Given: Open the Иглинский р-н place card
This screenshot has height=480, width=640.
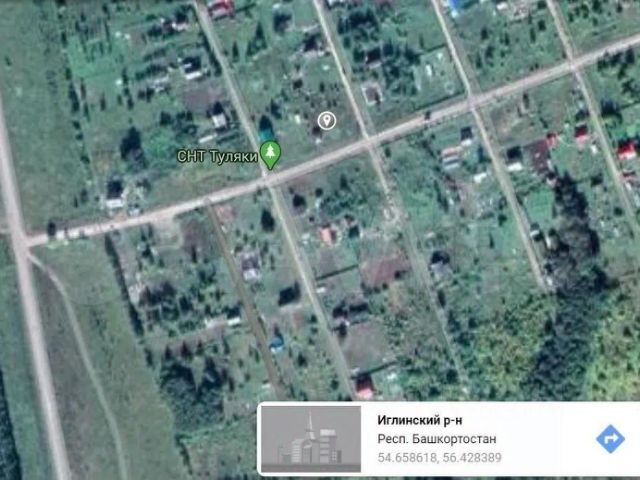Looking at the screenshot, I should pos(449,439).
